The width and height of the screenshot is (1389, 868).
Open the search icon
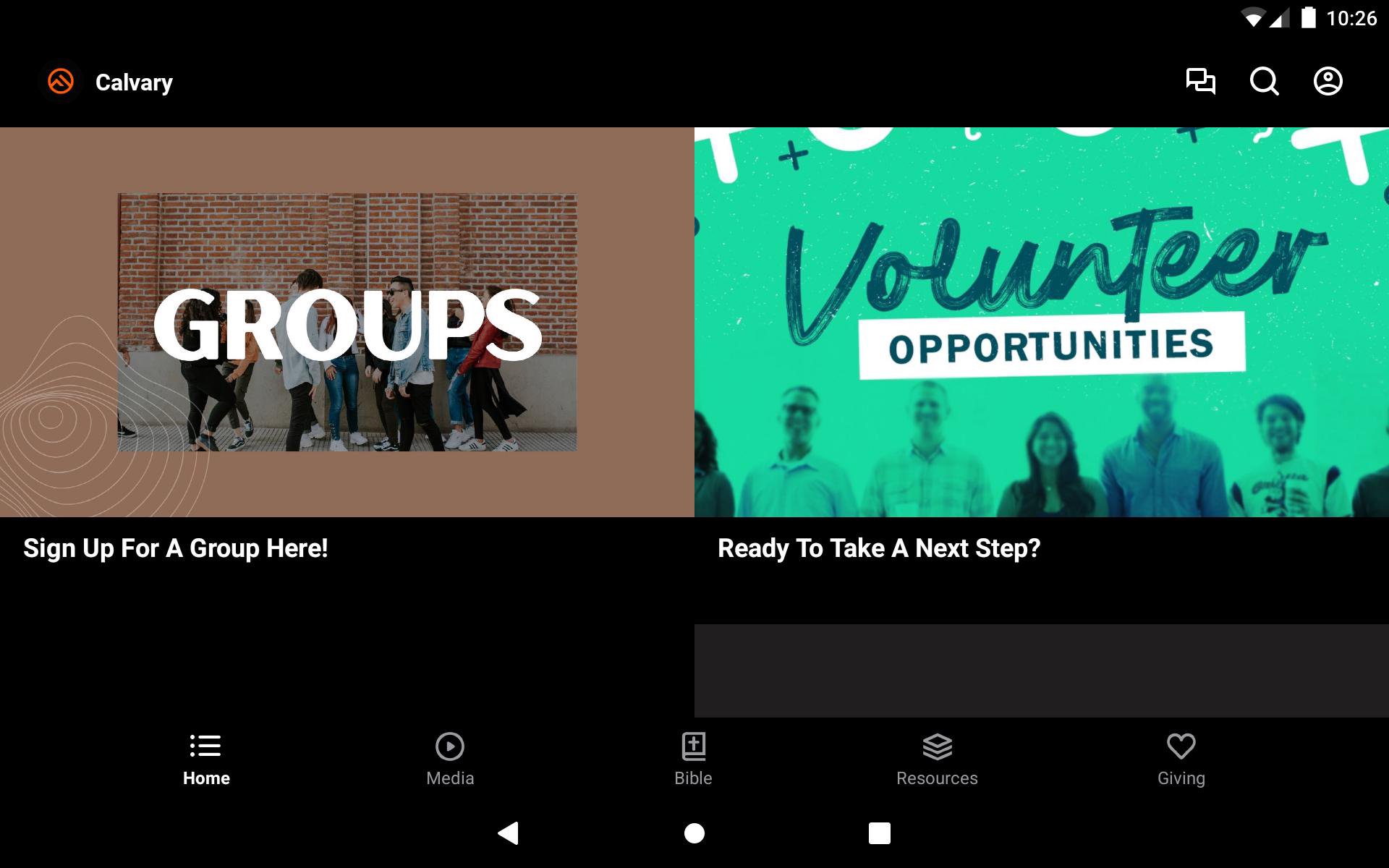coord(1264,81)
